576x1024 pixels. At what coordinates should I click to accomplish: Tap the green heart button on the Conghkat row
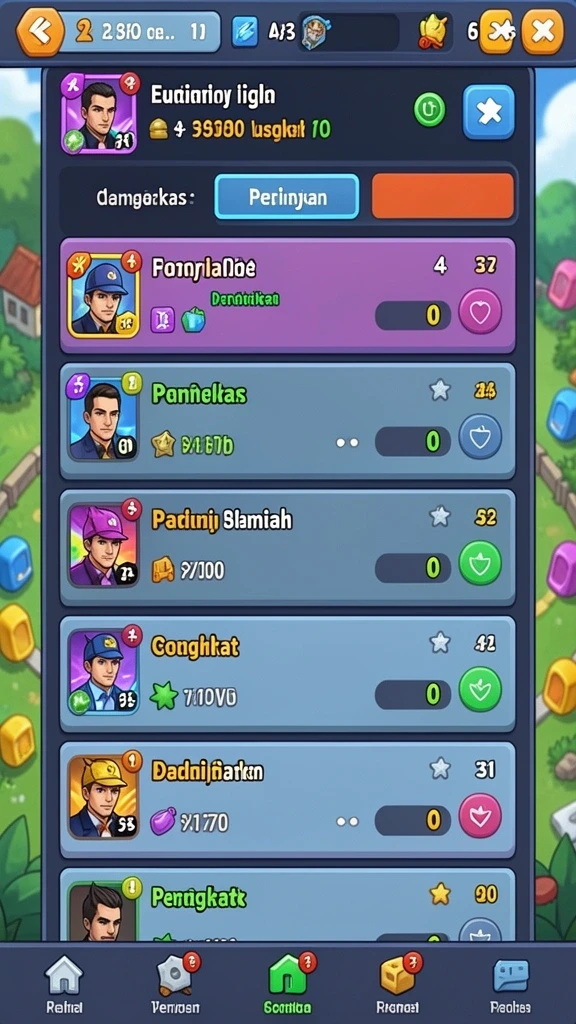[481, 689]
